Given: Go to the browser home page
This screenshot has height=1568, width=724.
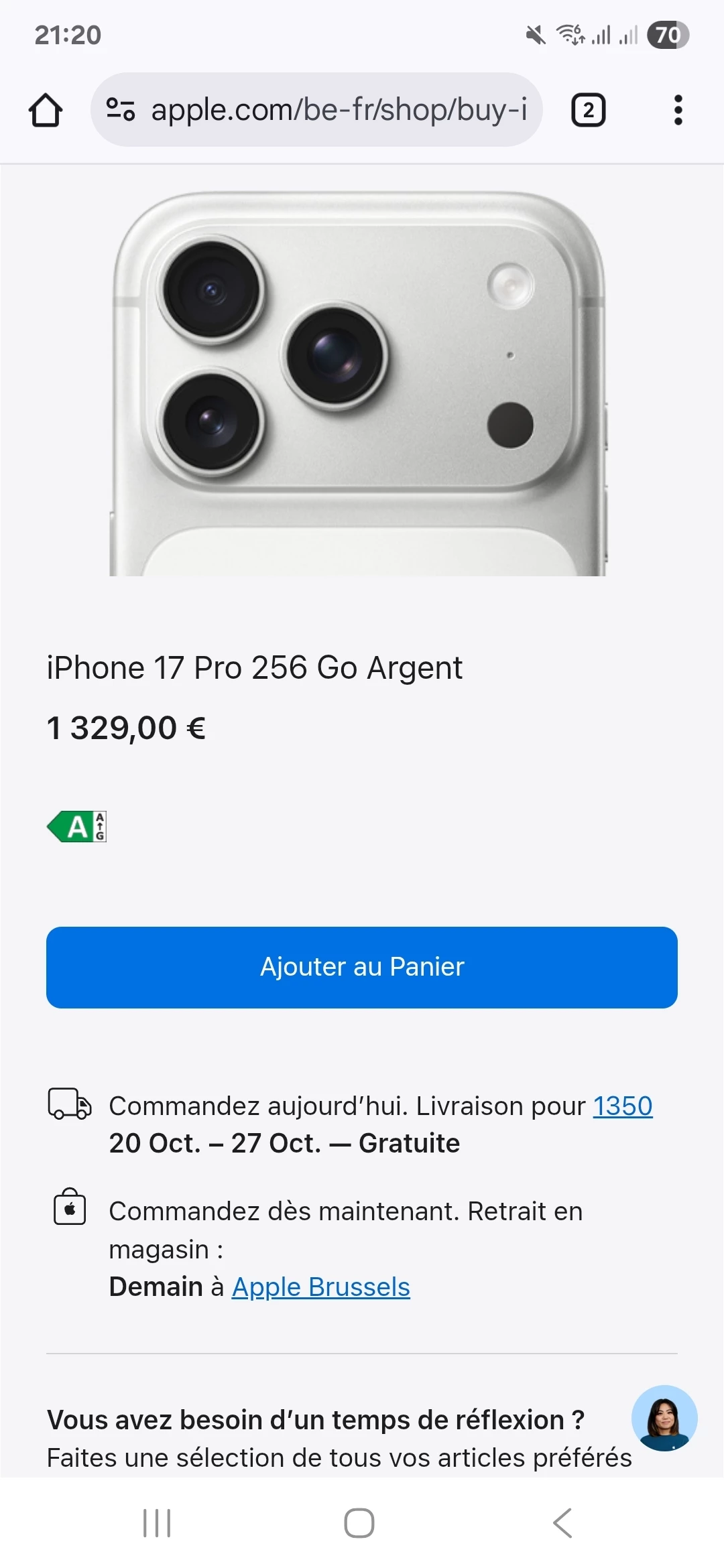Looking at the screenshot, I should [x=46, y=110].
